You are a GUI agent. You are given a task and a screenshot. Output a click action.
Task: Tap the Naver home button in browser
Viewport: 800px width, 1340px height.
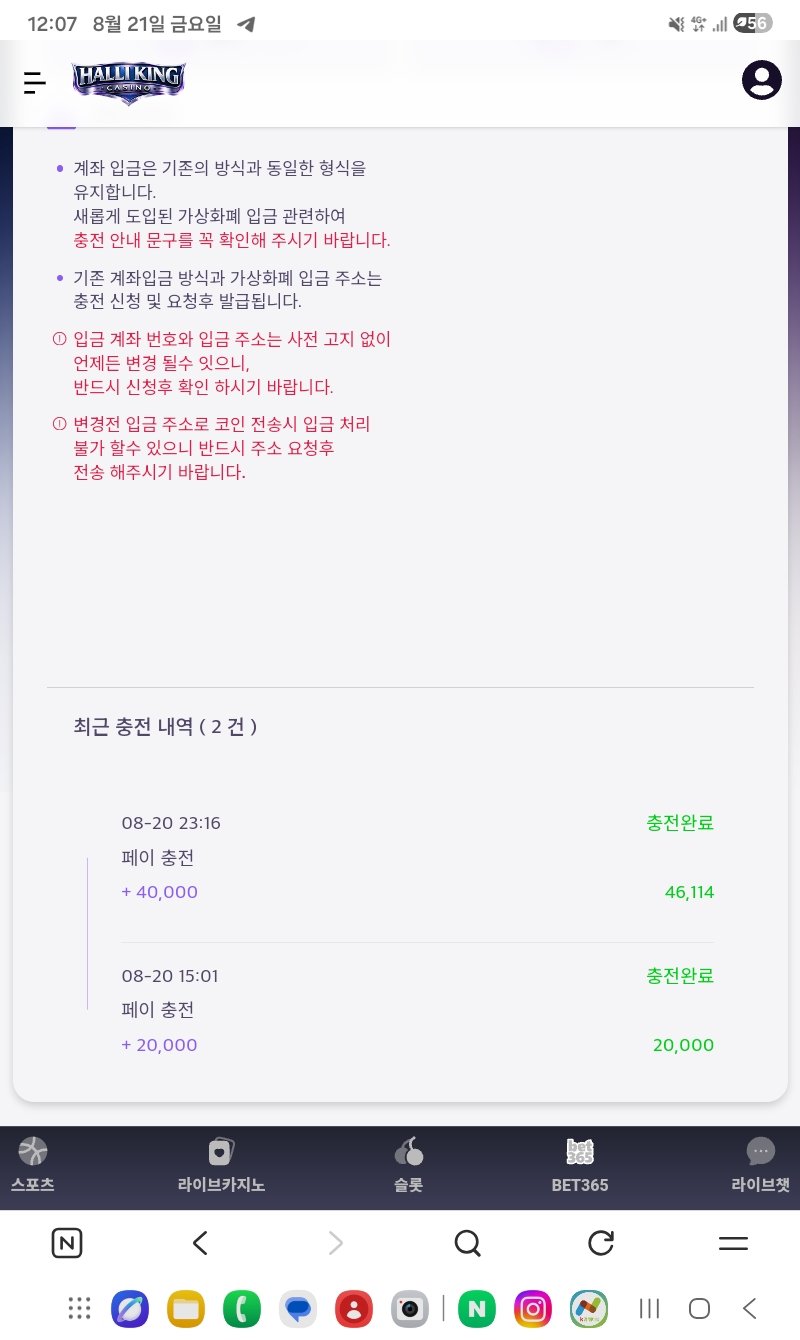67,1243
